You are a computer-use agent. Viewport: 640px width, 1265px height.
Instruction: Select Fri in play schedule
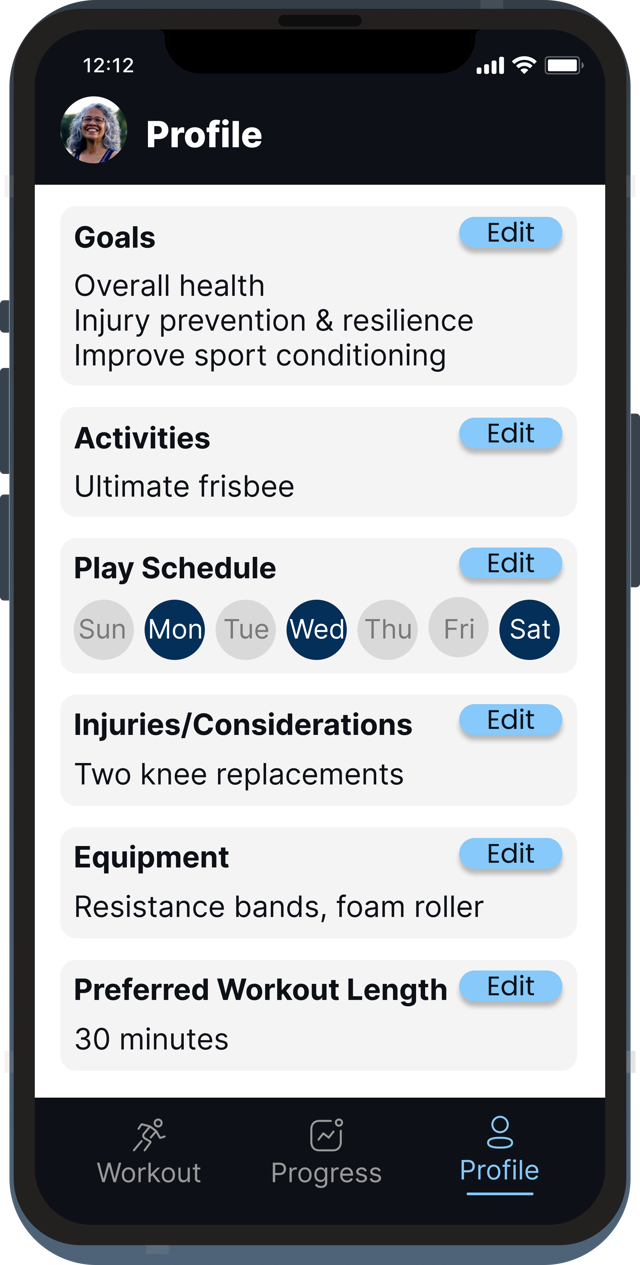click(459, 629)
